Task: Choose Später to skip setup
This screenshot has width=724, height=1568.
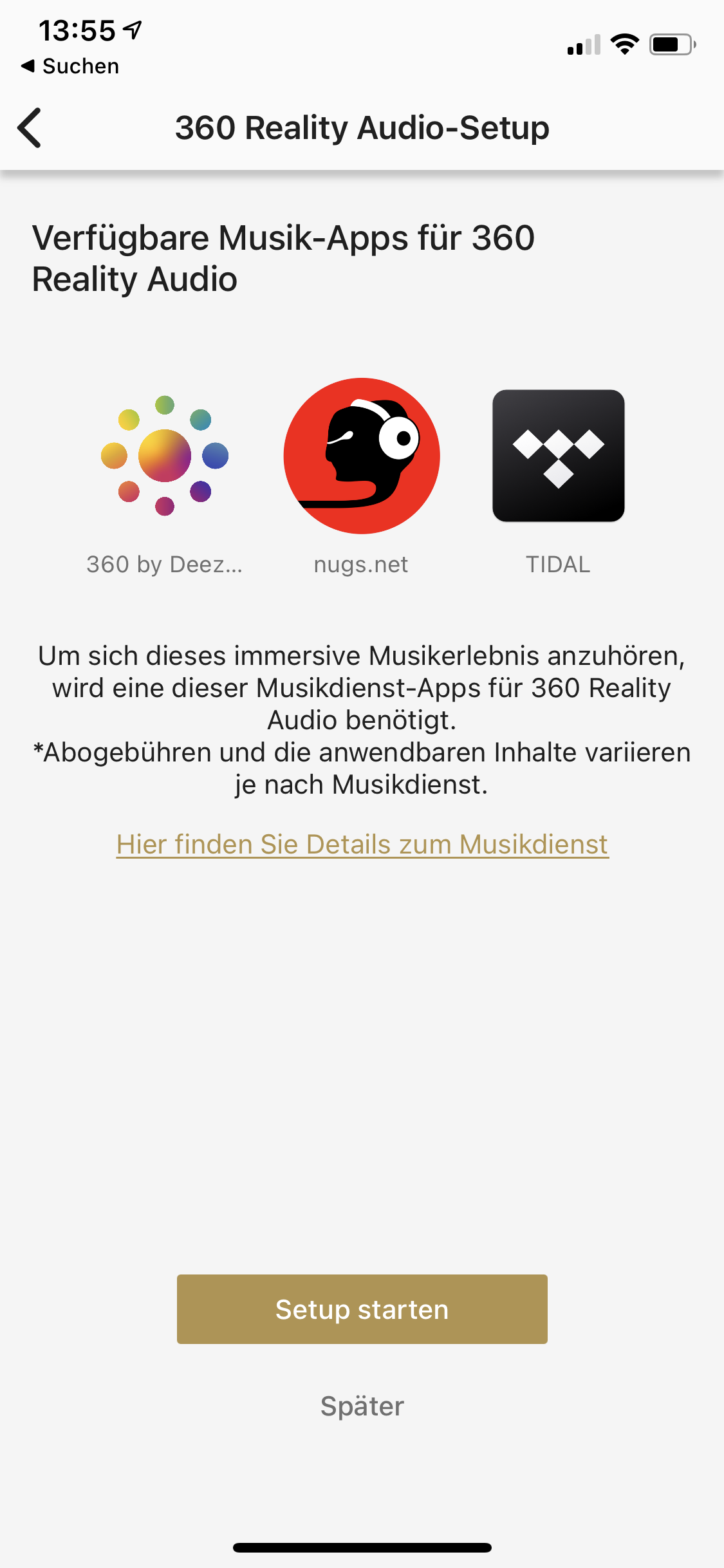Action: coord(362,1406)
